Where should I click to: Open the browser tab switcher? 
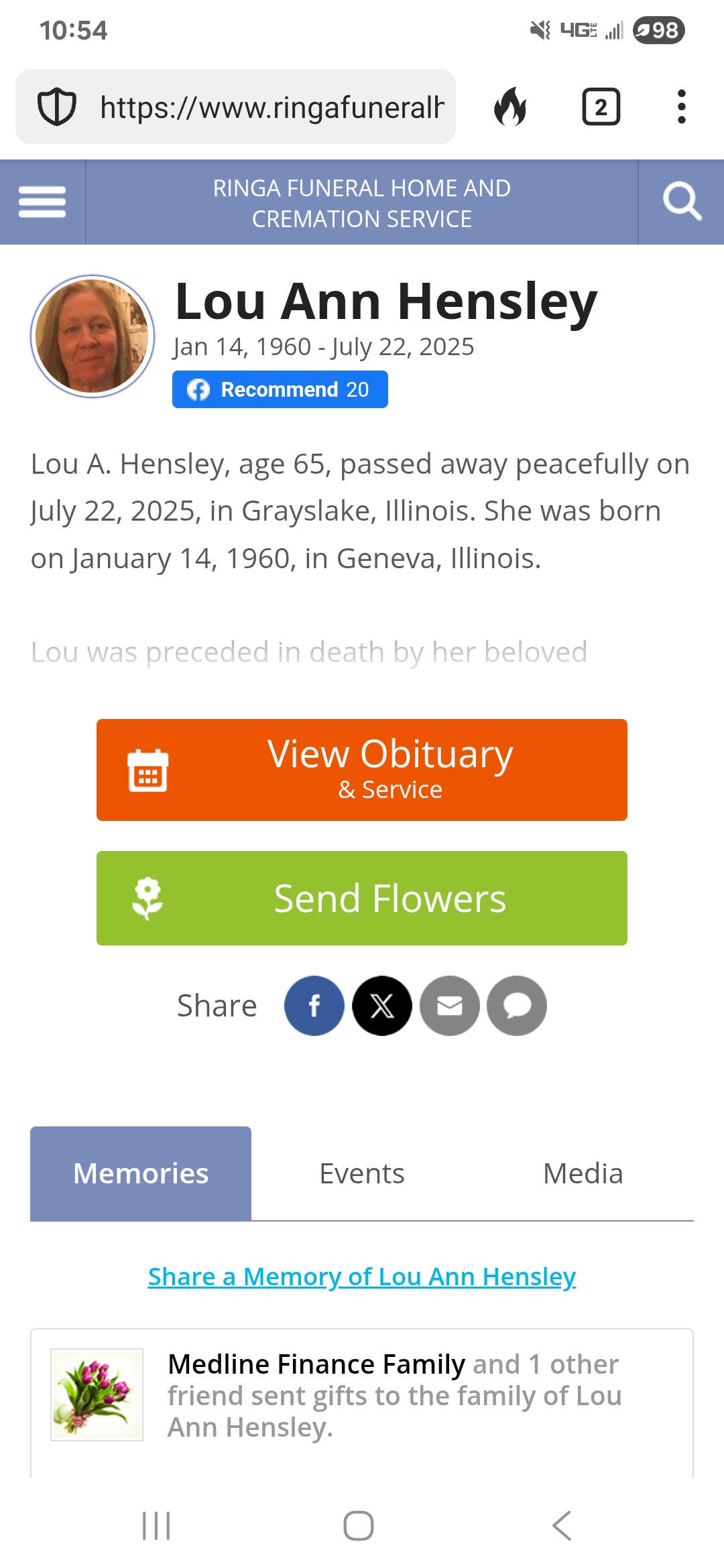tap(601, 107)
